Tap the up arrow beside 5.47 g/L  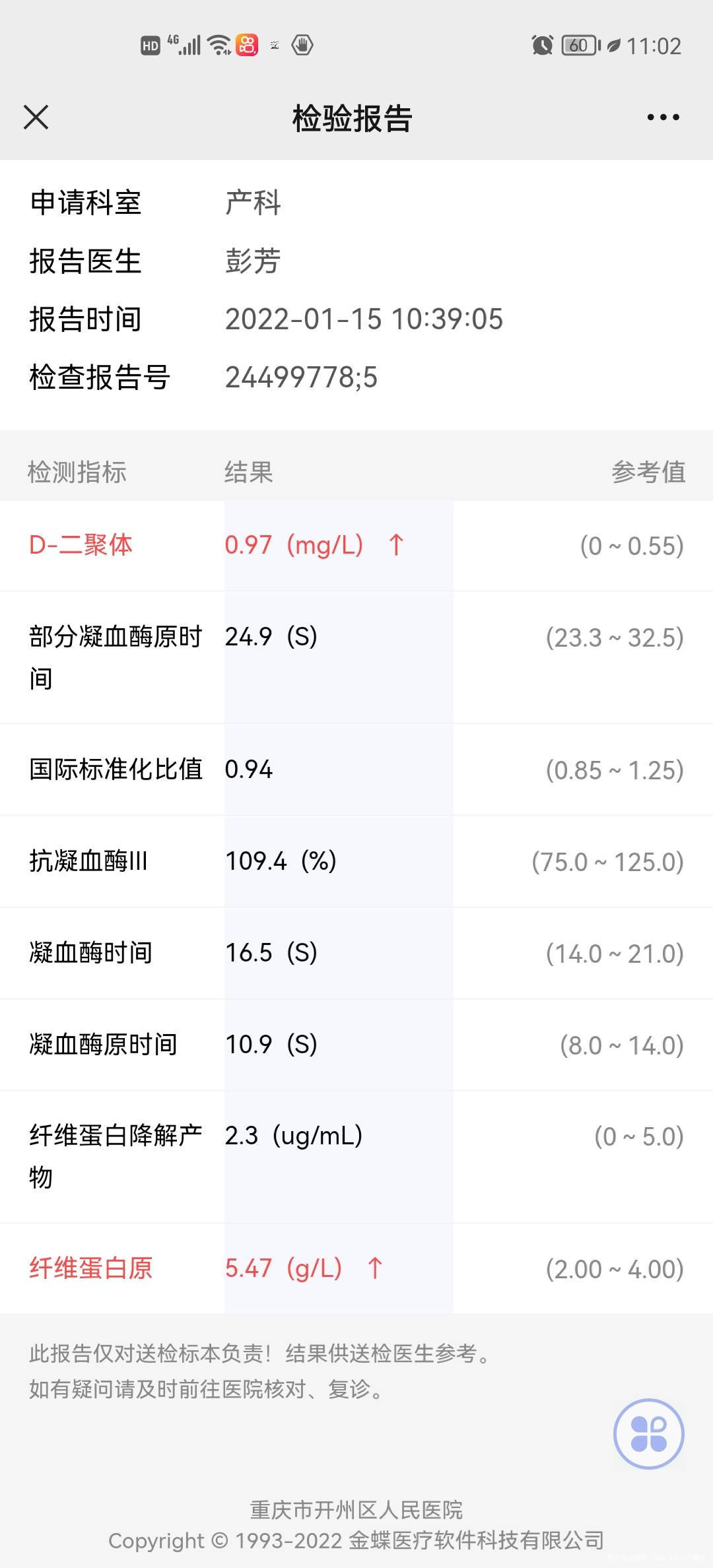375,1266
